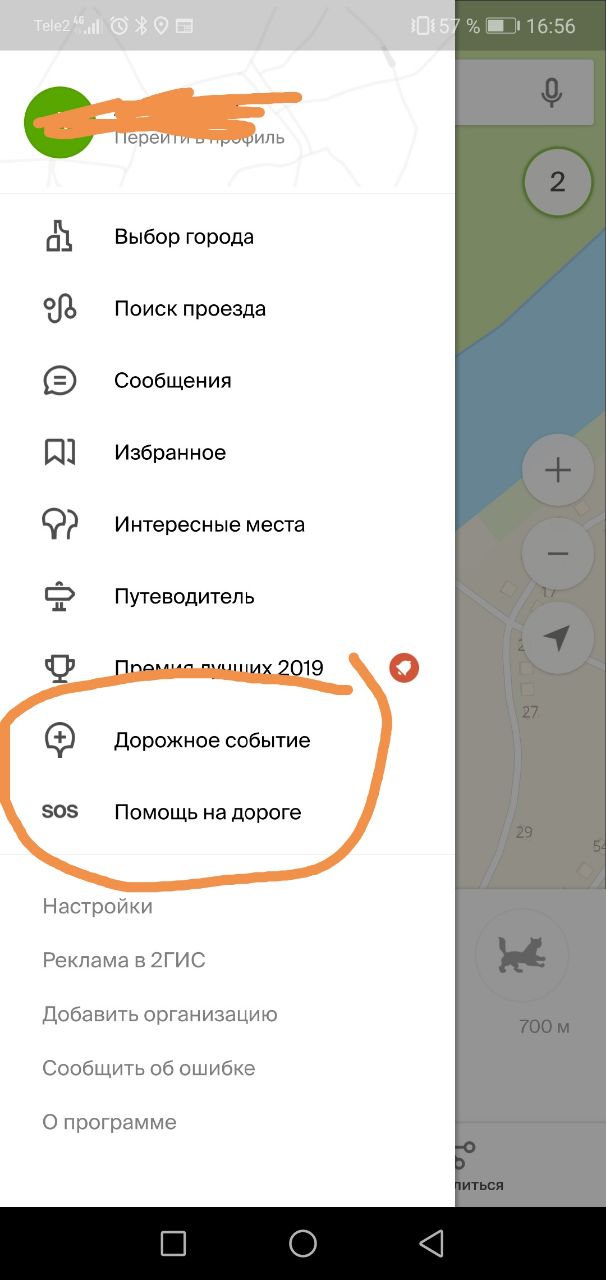Screen dimensions: 606x1280
Task: Tap Добавить организацию
Action: tap(160, 1015)
